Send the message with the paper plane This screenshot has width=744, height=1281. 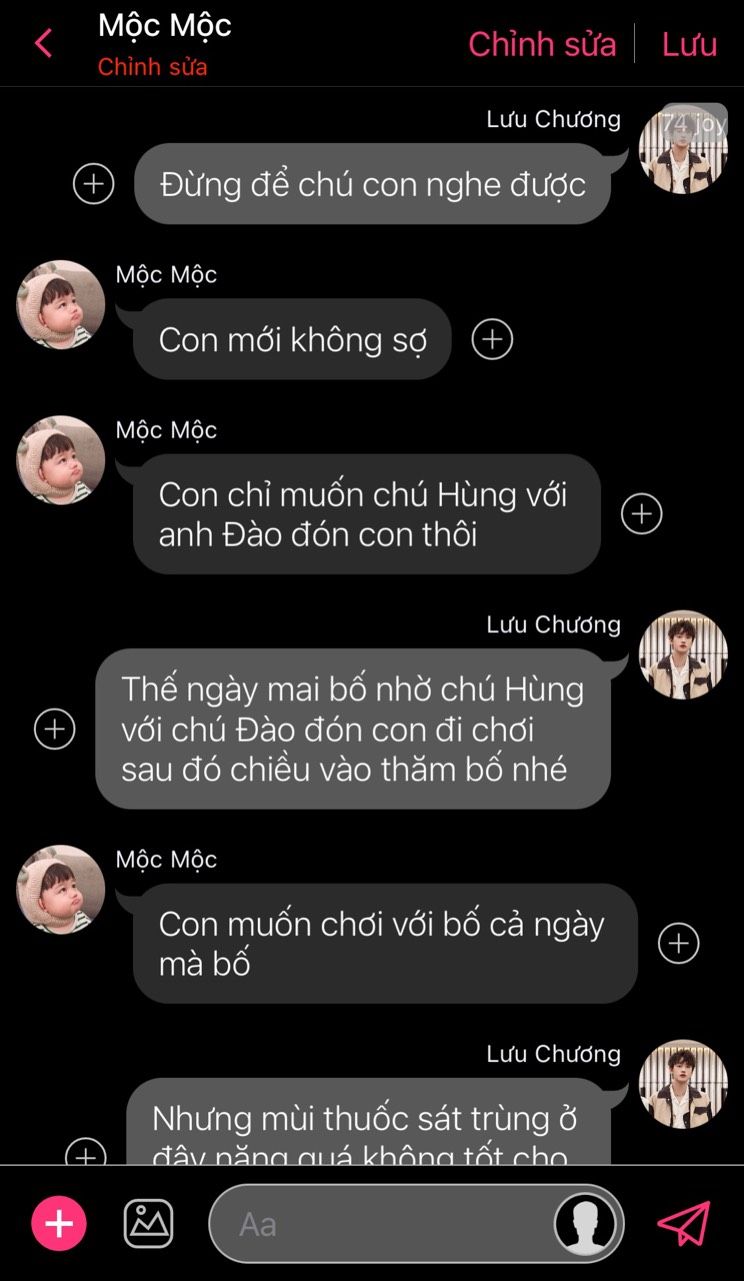(684, 1224)
